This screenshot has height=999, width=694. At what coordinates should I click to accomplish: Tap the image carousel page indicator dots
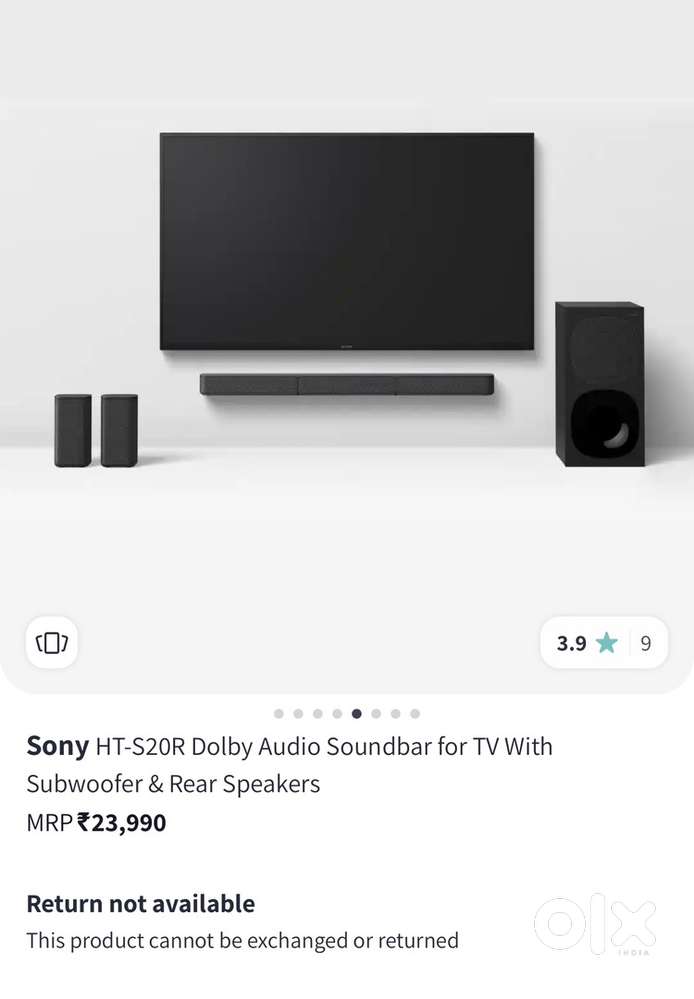347,714
